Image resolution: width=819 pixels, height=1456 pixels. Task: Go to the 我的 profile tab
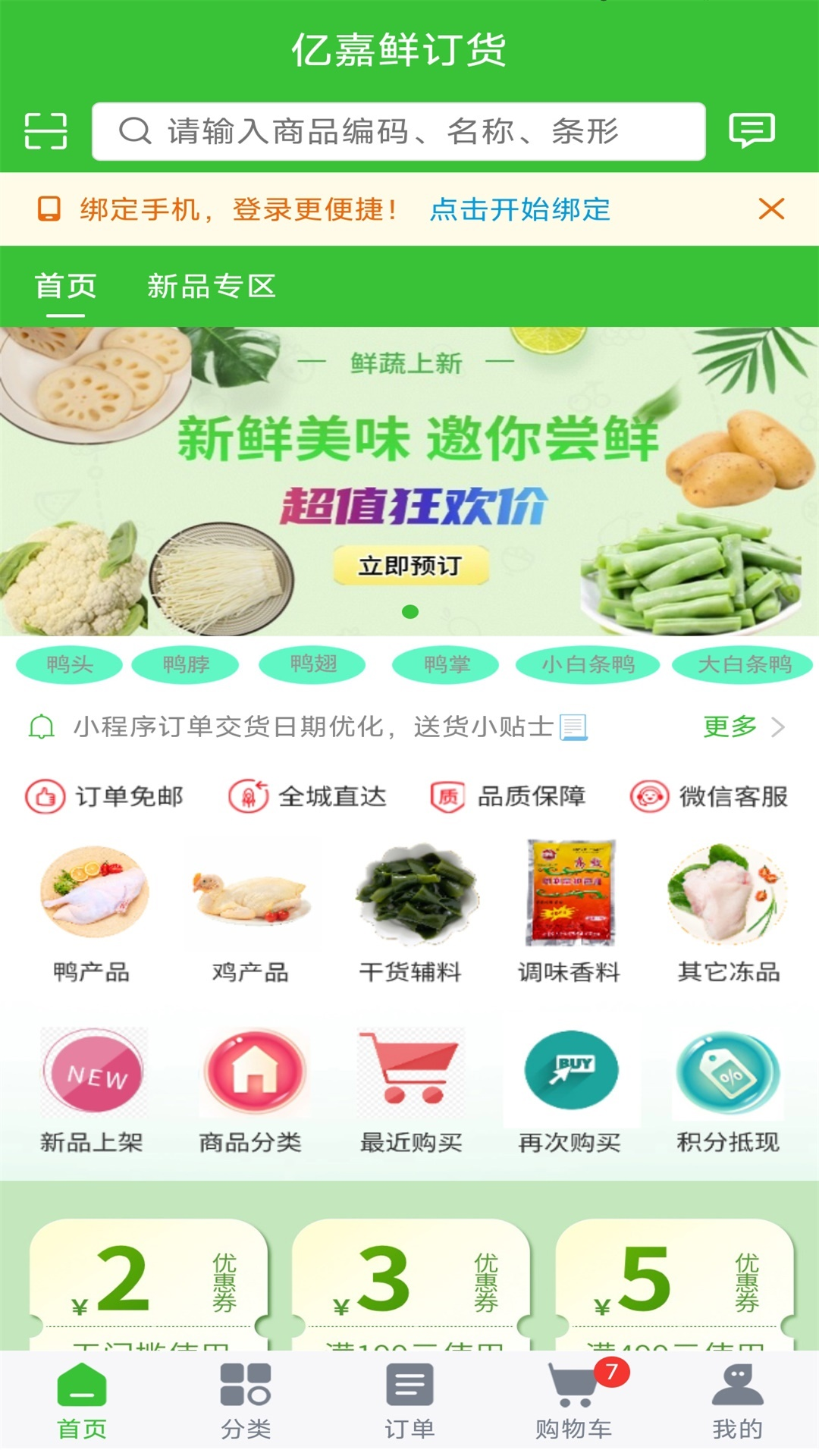(x=737, y=1401)
